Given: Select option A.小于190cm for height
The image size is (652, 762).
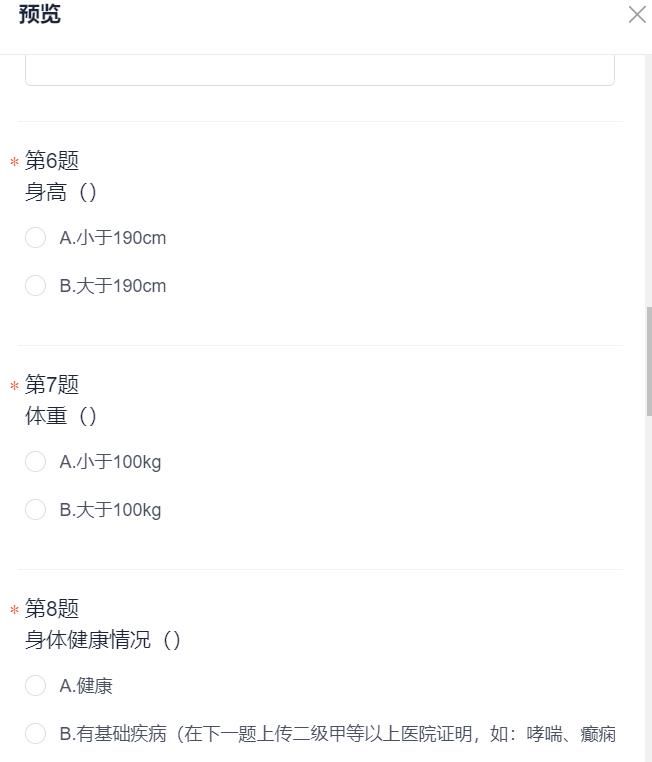Looking at the screenshot, I should tap(36, 238).
